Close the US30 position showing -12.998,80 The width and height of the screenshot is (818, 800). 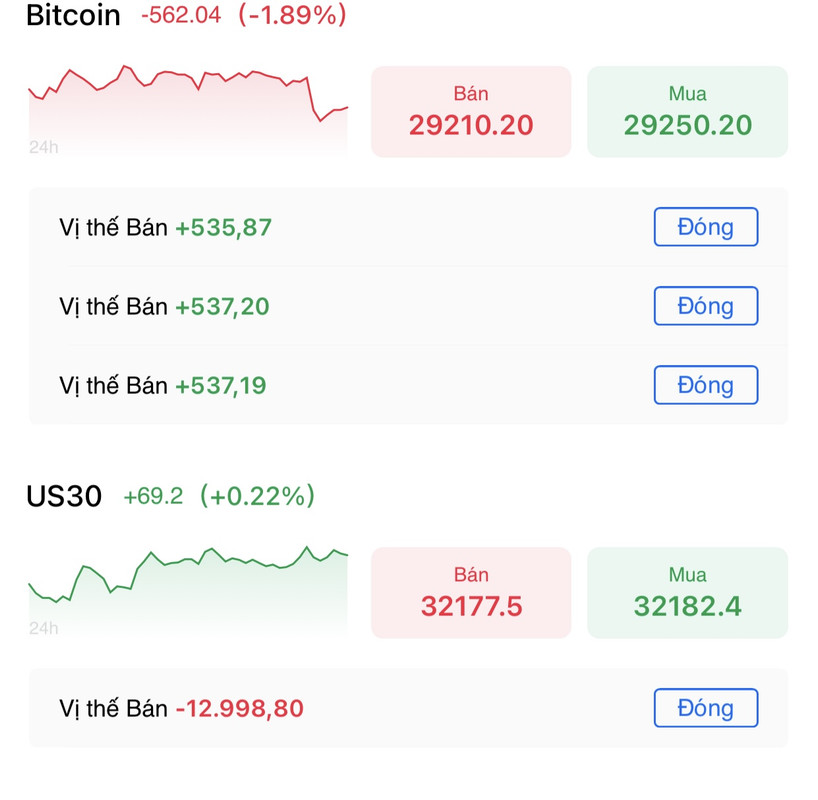[x=706, y=708]
